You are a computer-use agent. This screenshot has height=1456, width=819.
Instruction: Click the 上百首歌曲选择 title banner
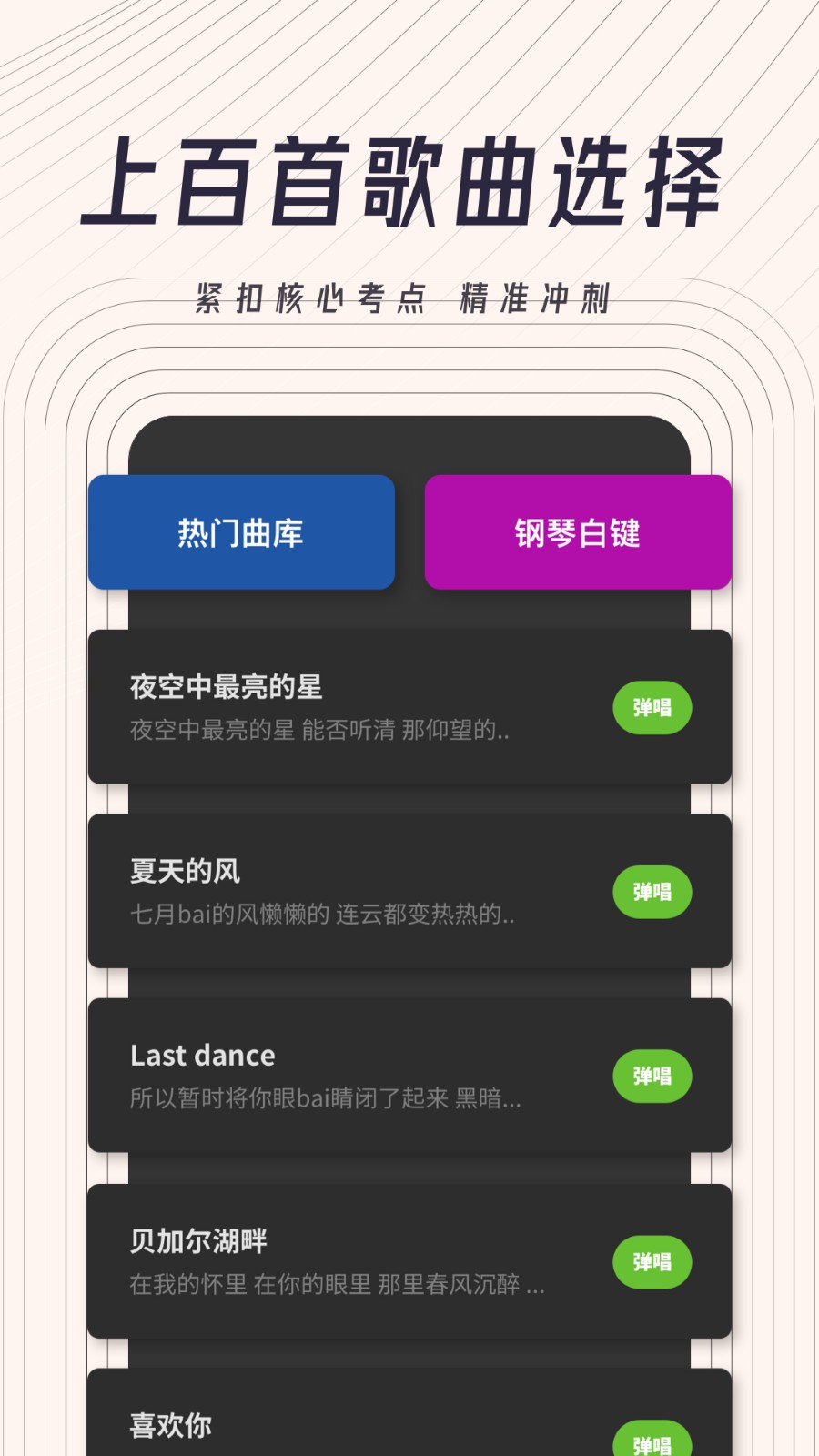(x=409, y=177)
